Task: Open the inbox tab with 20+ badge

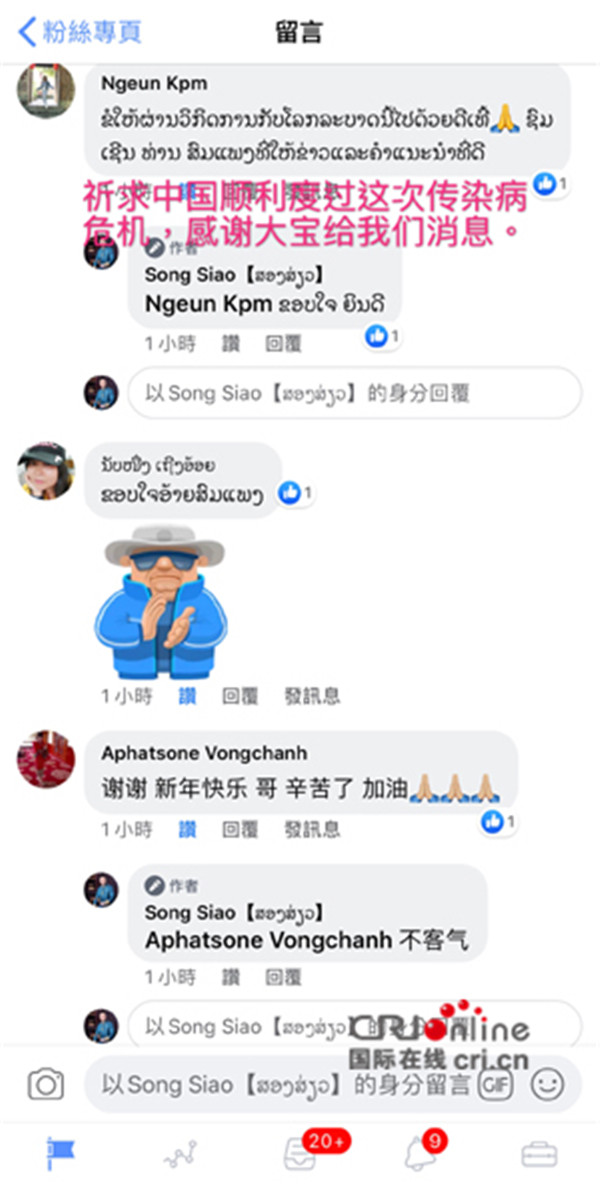Action: click(300, 1155)
